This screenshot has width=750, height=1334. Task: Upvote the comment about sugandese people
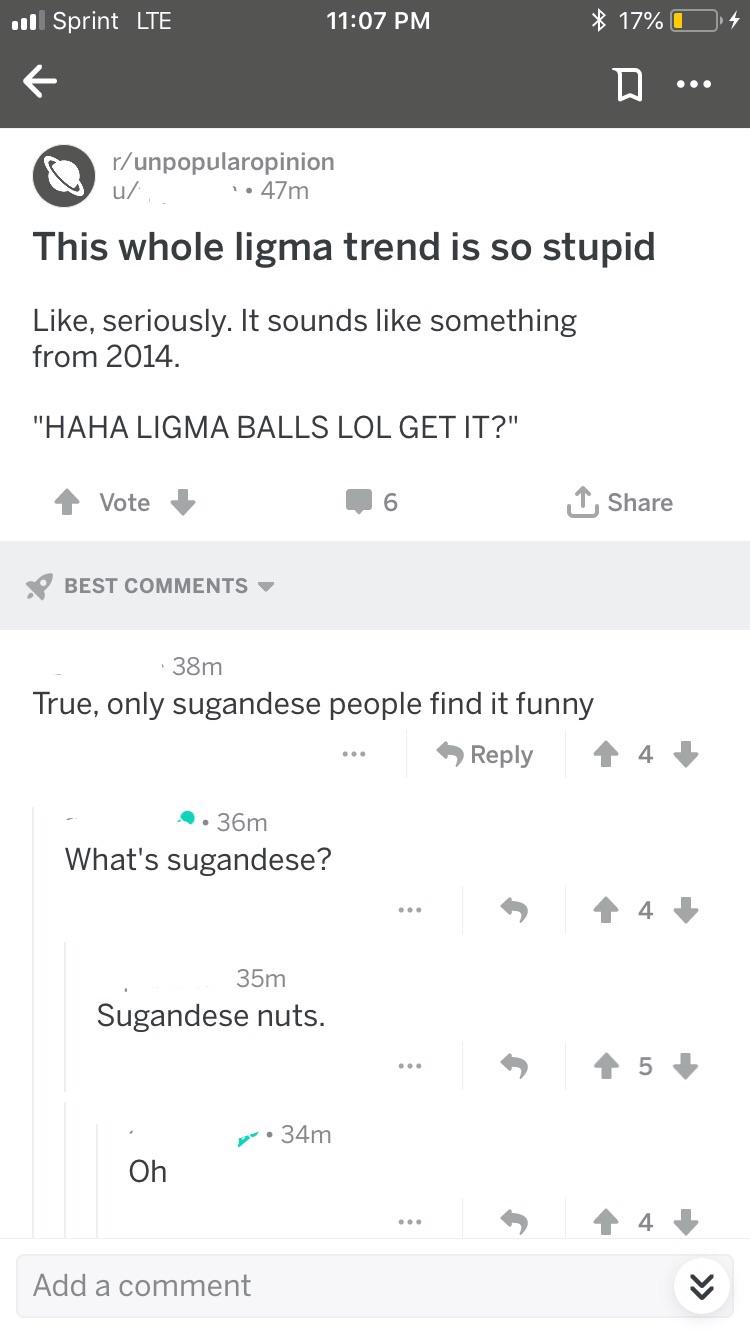click(605, 754)
